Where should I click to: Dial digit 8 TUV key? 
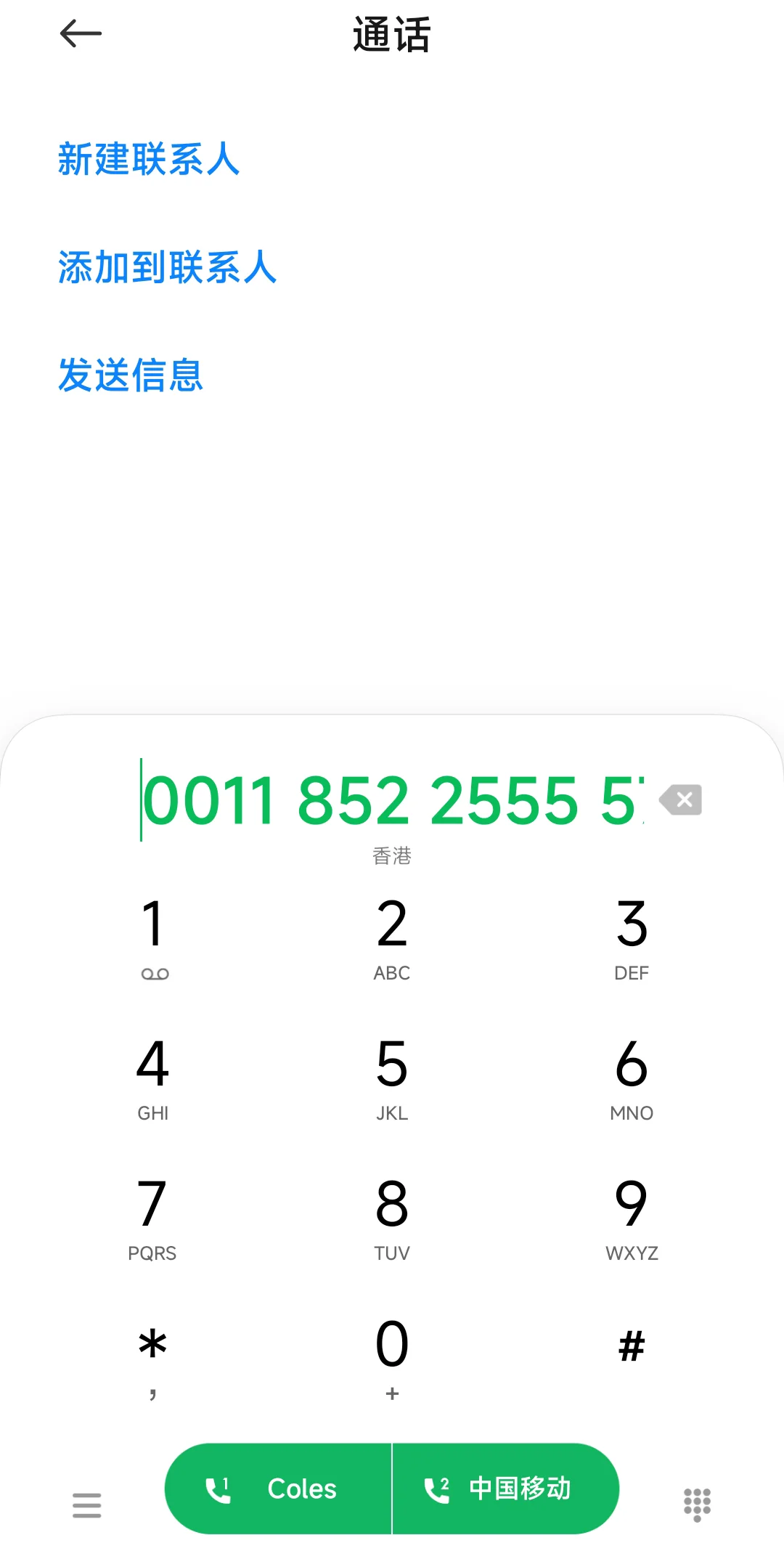[392, 1217]
